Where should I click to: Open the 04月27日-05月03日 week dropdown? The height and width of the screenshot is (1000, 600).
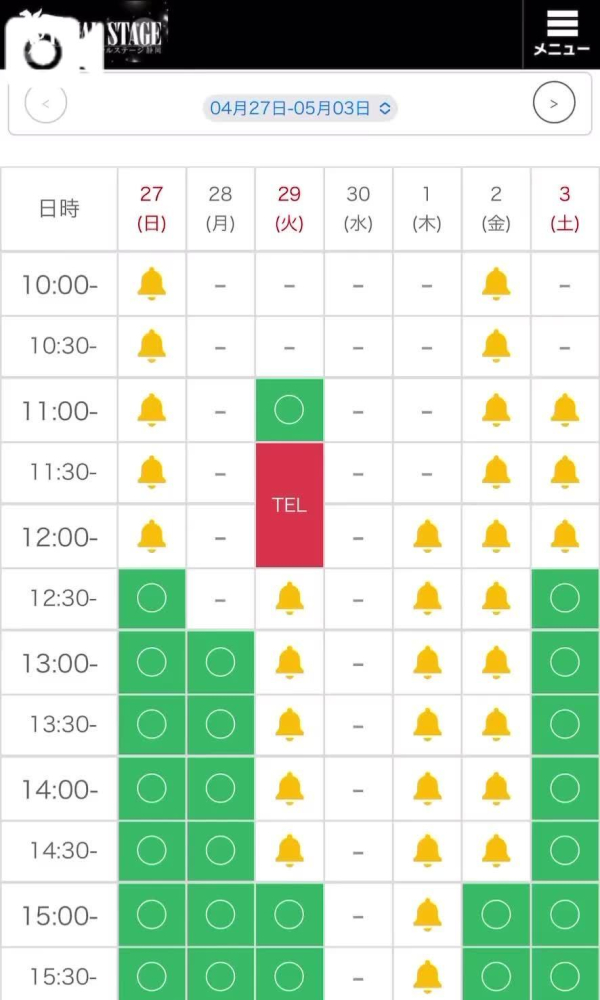point(300,108)
